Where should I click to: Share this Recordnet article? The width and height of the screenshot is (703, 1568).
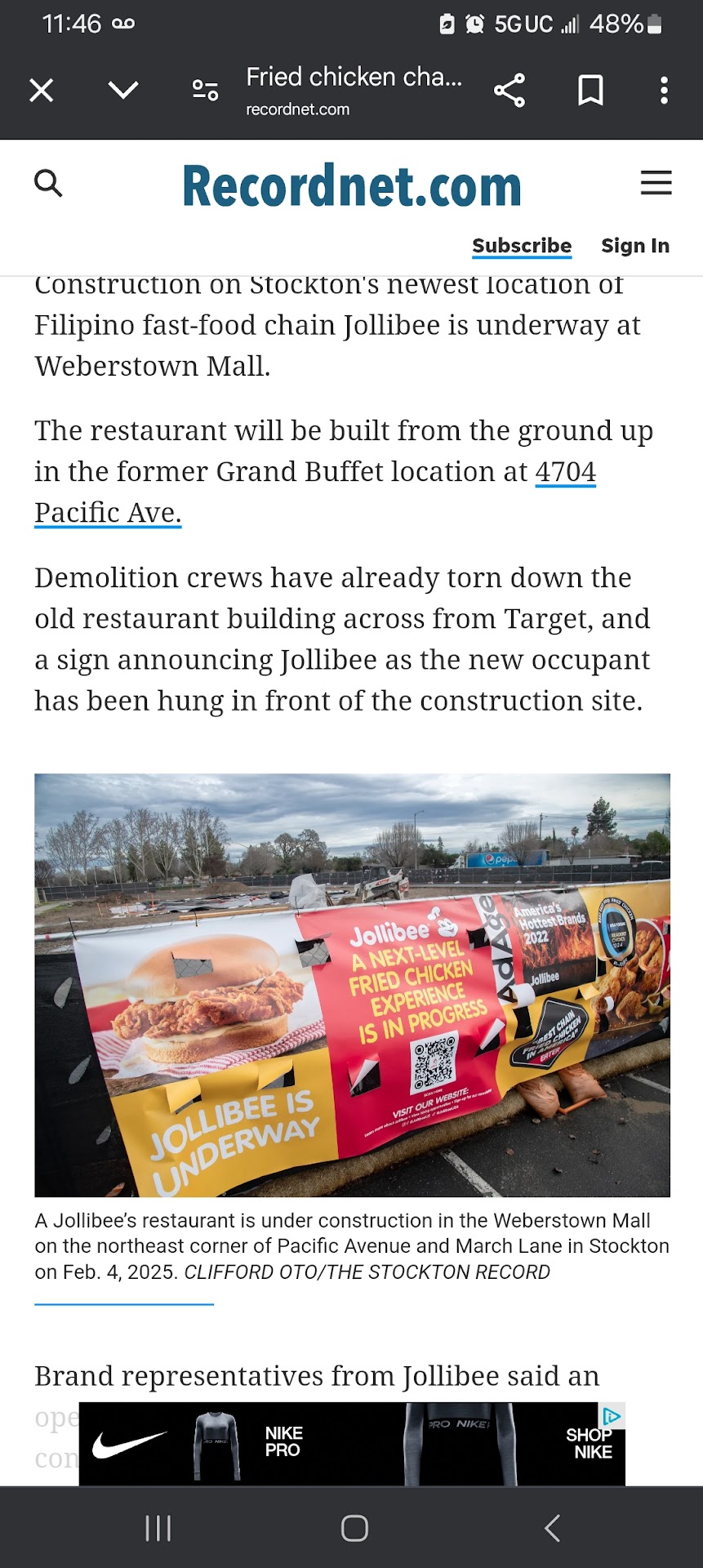509,90
